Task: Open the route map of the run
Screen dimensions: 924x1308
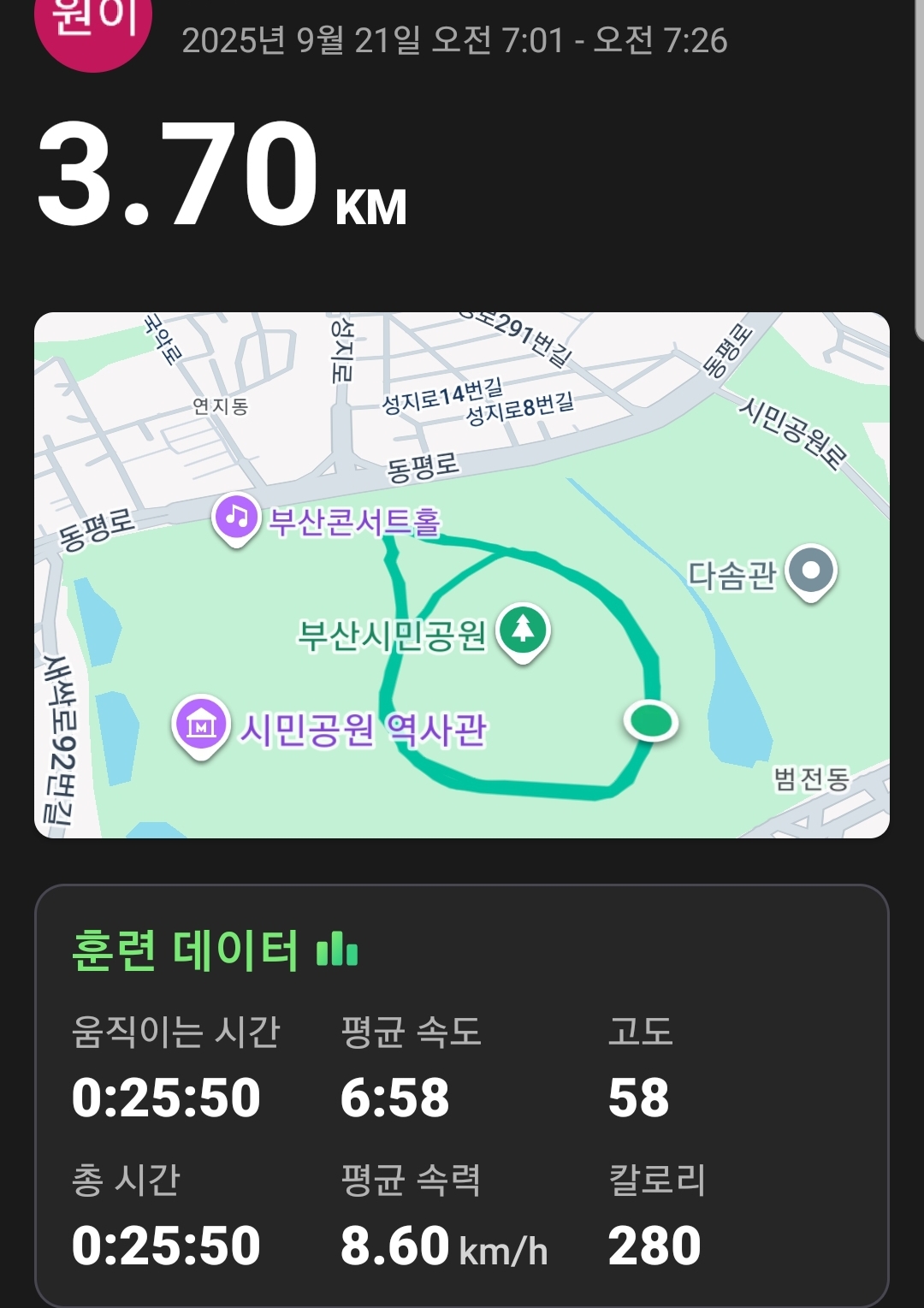Action: (x=462, y=575)
